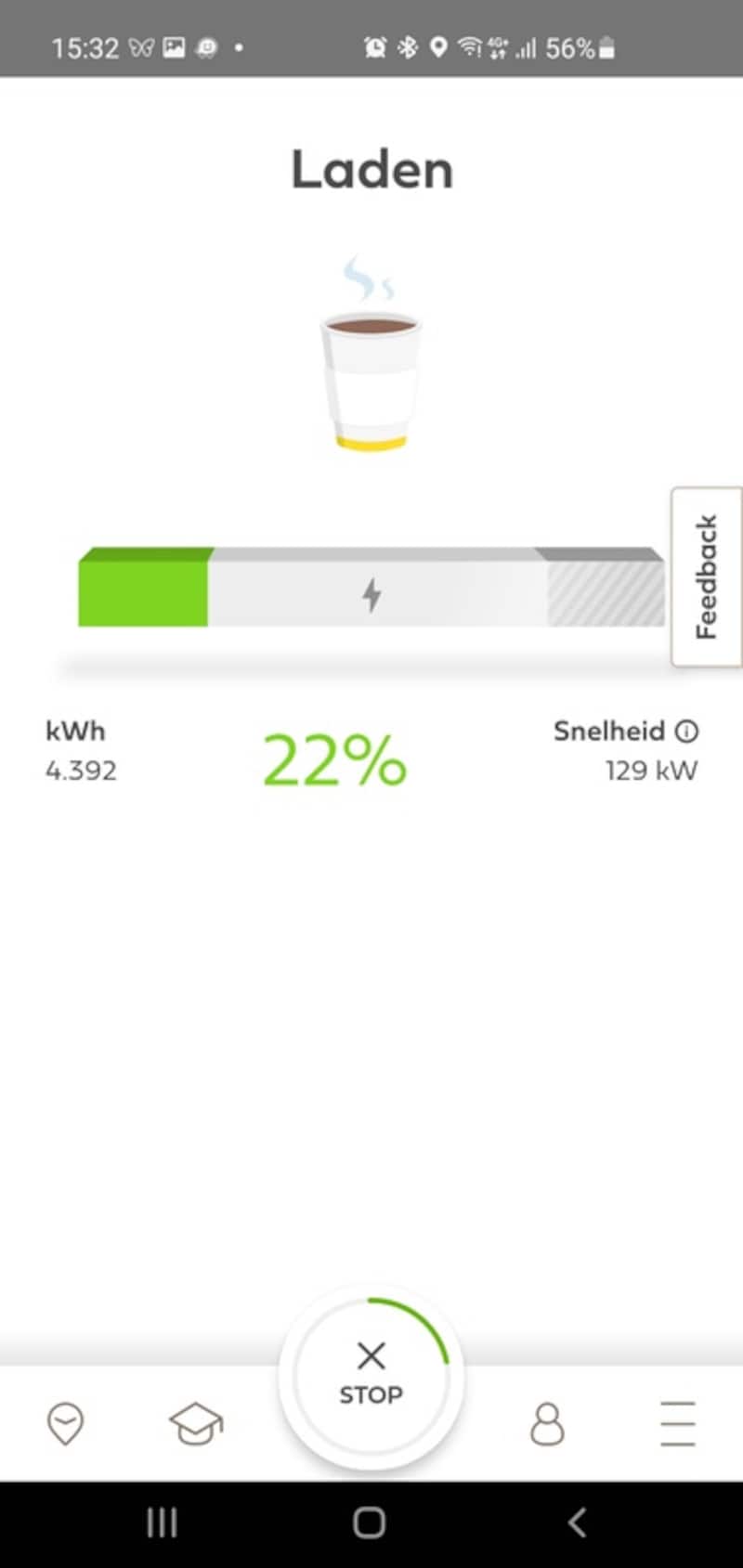Open the recent apps view
The width and height of the screenshot is (743, 1568).
(163, 1523)
